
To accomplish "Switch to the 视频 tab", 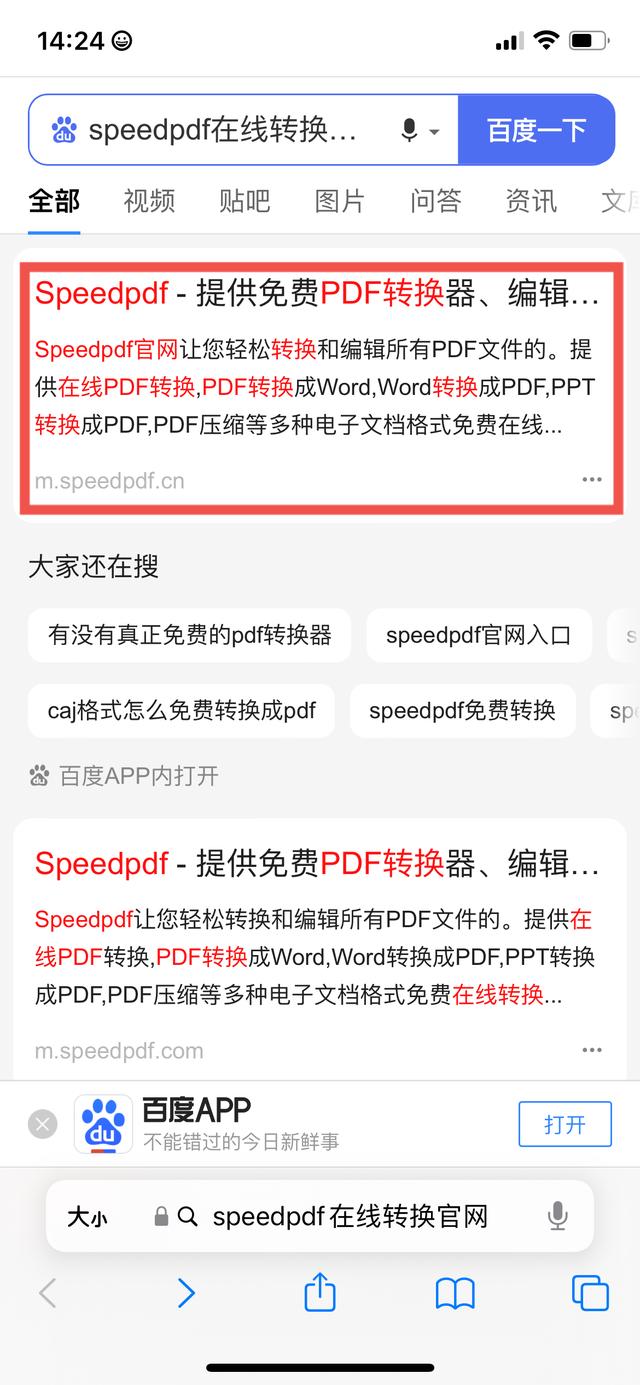I will point(149,201).
